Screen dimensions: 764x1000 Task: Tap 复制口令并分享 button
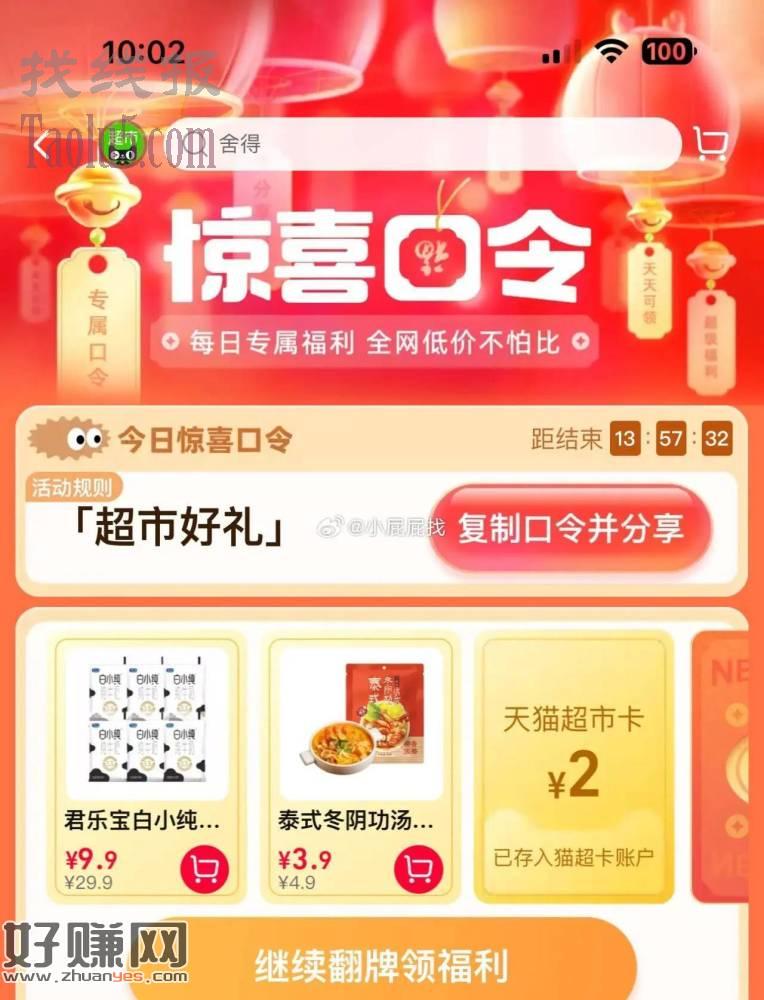(x=571, y=529)
